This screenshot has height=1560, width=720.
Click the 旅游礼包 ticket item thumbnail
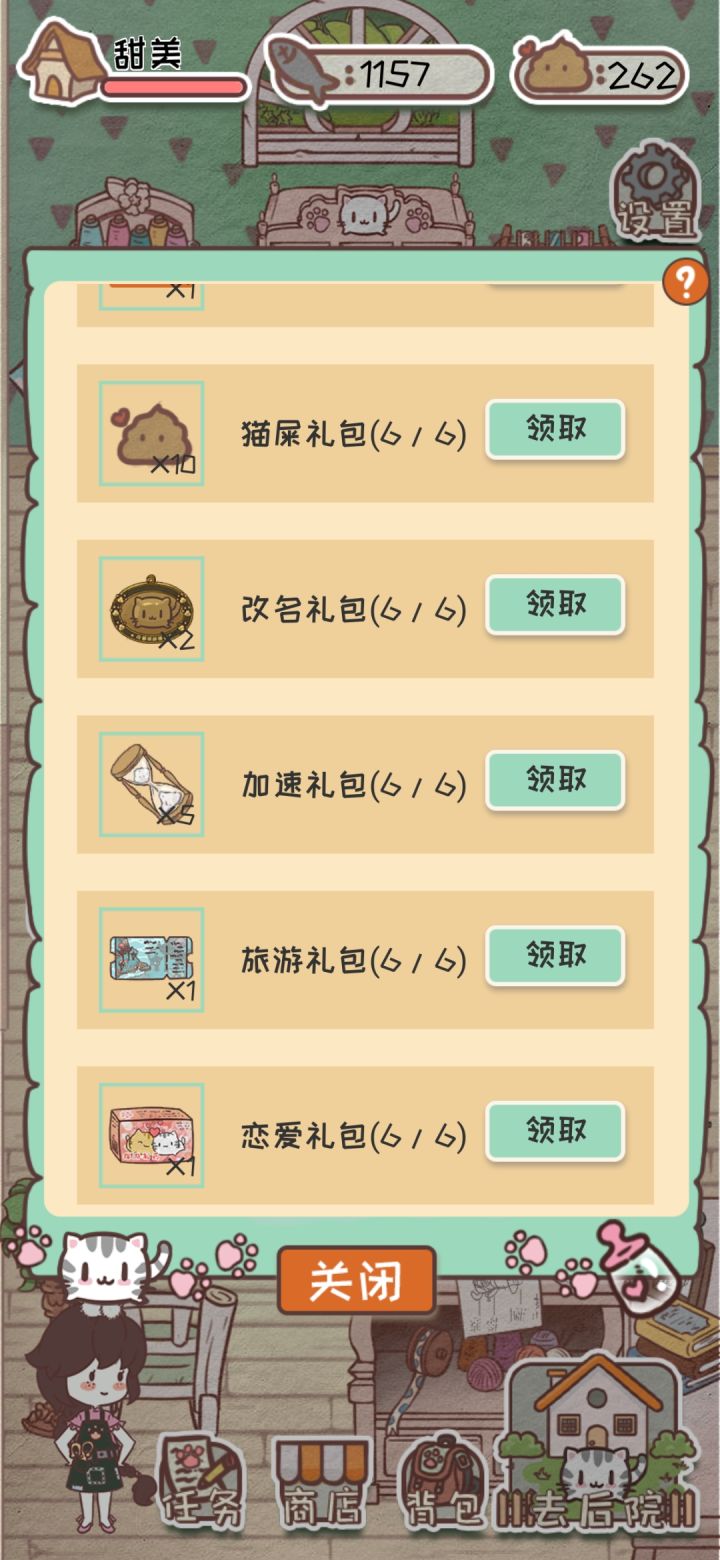pyautogui.click(x=150, y=956)
